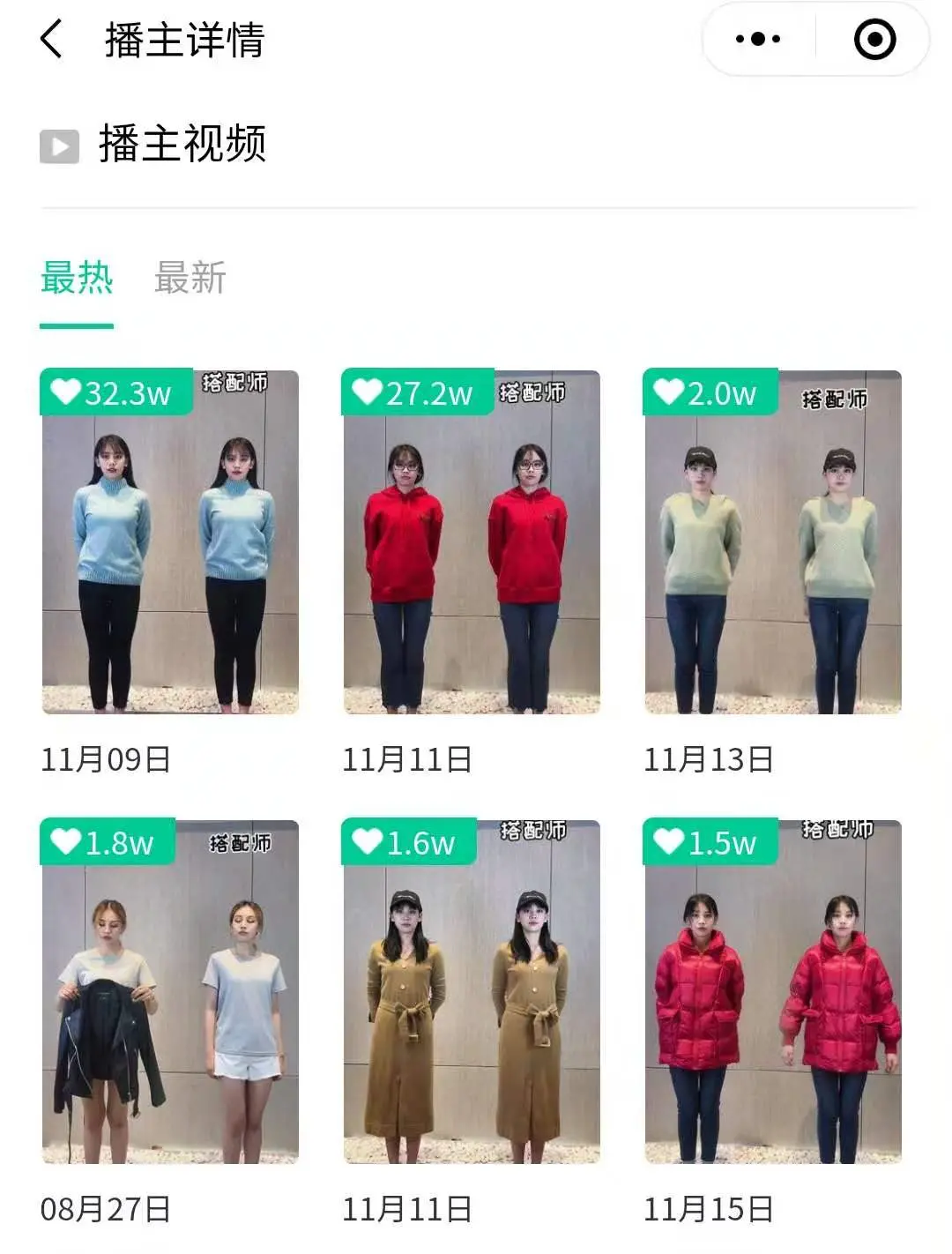952x1254 pixels.
Task: Open the 32.3w likes blue sweater video
Action: click(170, 542)
